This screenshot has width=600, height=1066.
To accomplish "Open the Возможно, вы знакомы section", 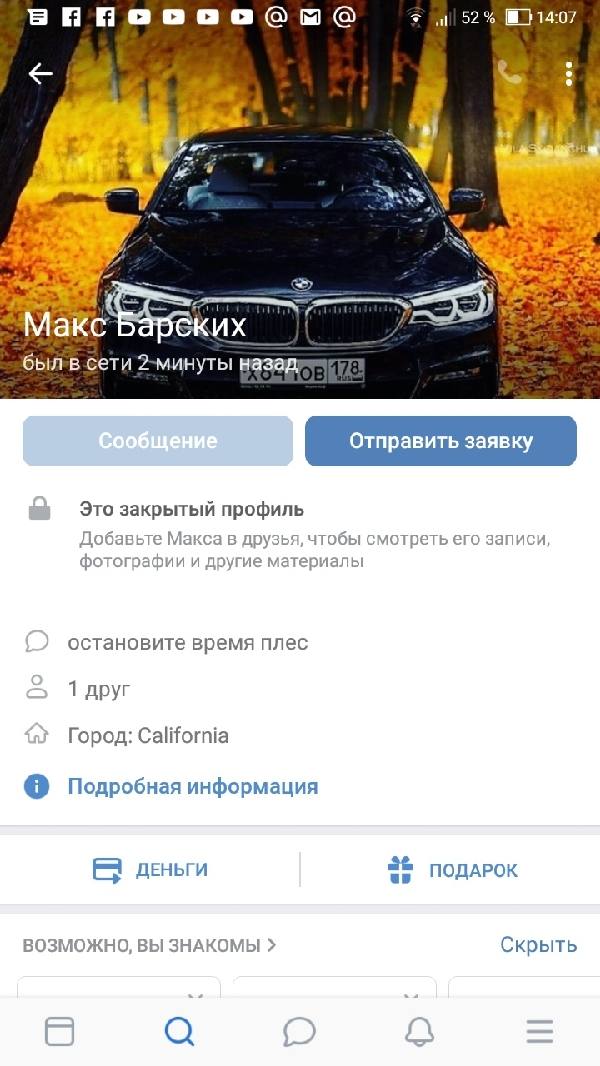I will (x=149, y=945).
